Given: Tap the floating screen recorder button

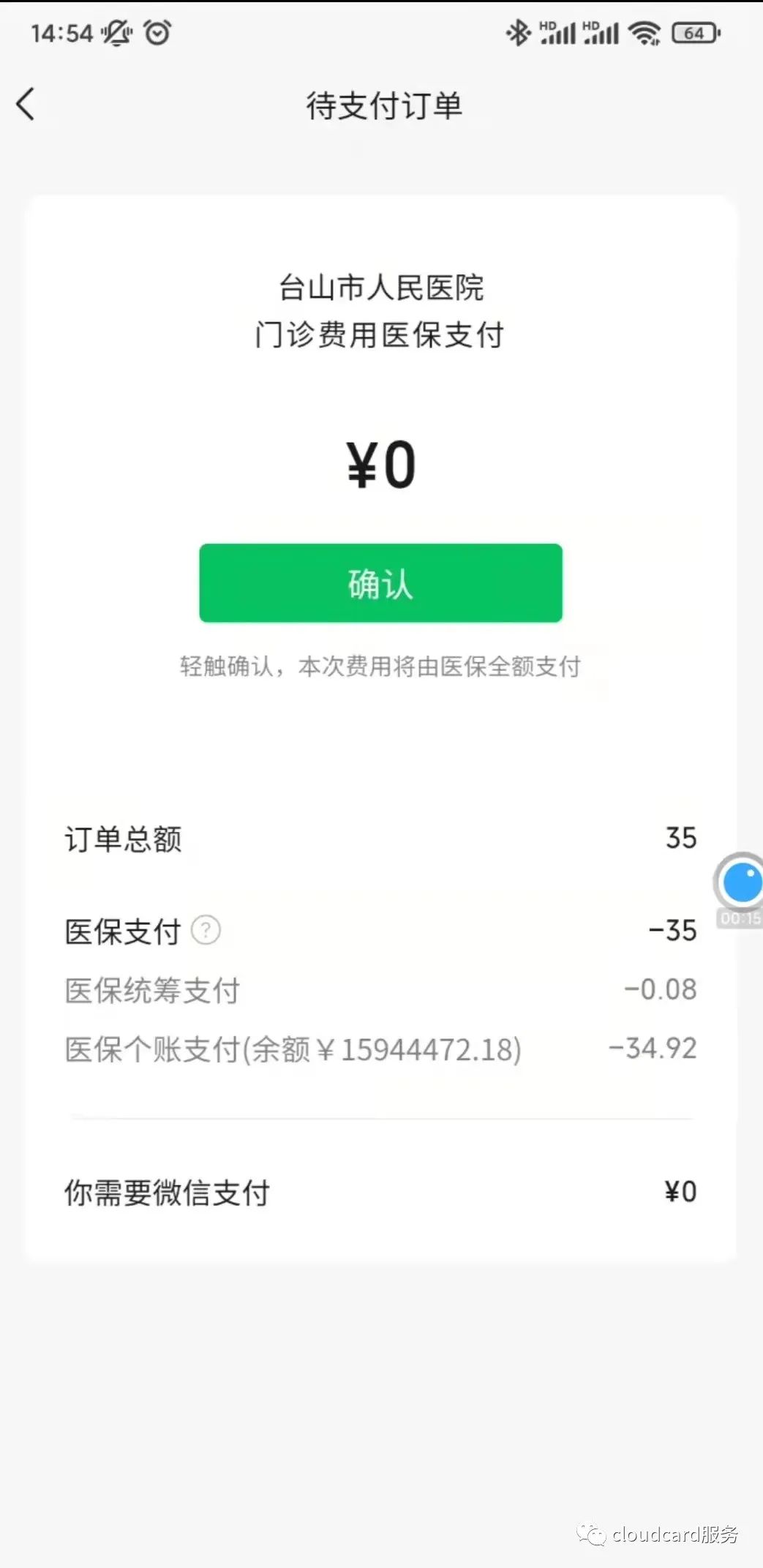Looking at the screenshot, I should click(740, 883).
